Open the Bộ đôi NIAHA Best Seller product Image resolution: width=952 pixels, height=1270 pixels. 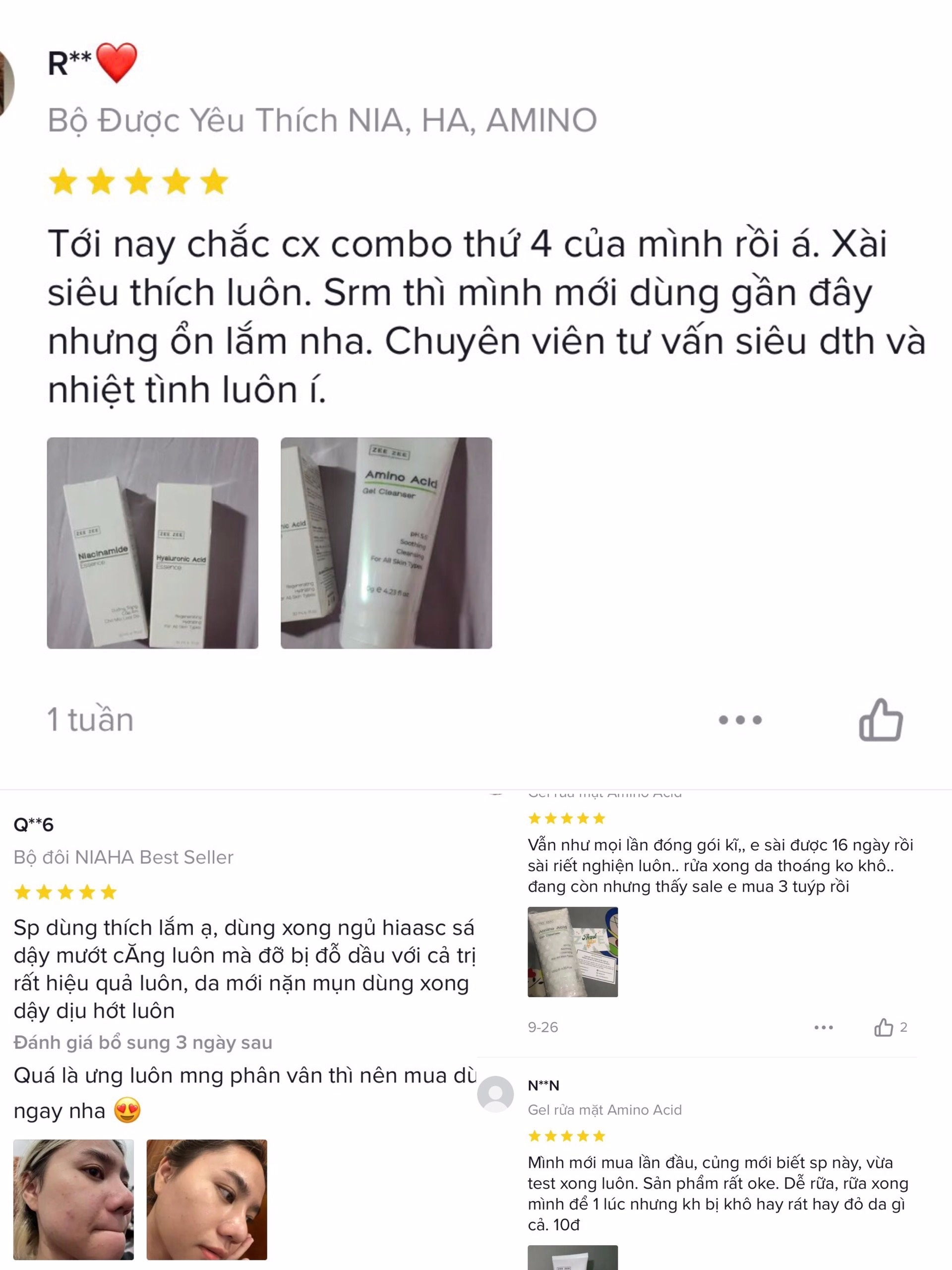click(x=121, y=858)
